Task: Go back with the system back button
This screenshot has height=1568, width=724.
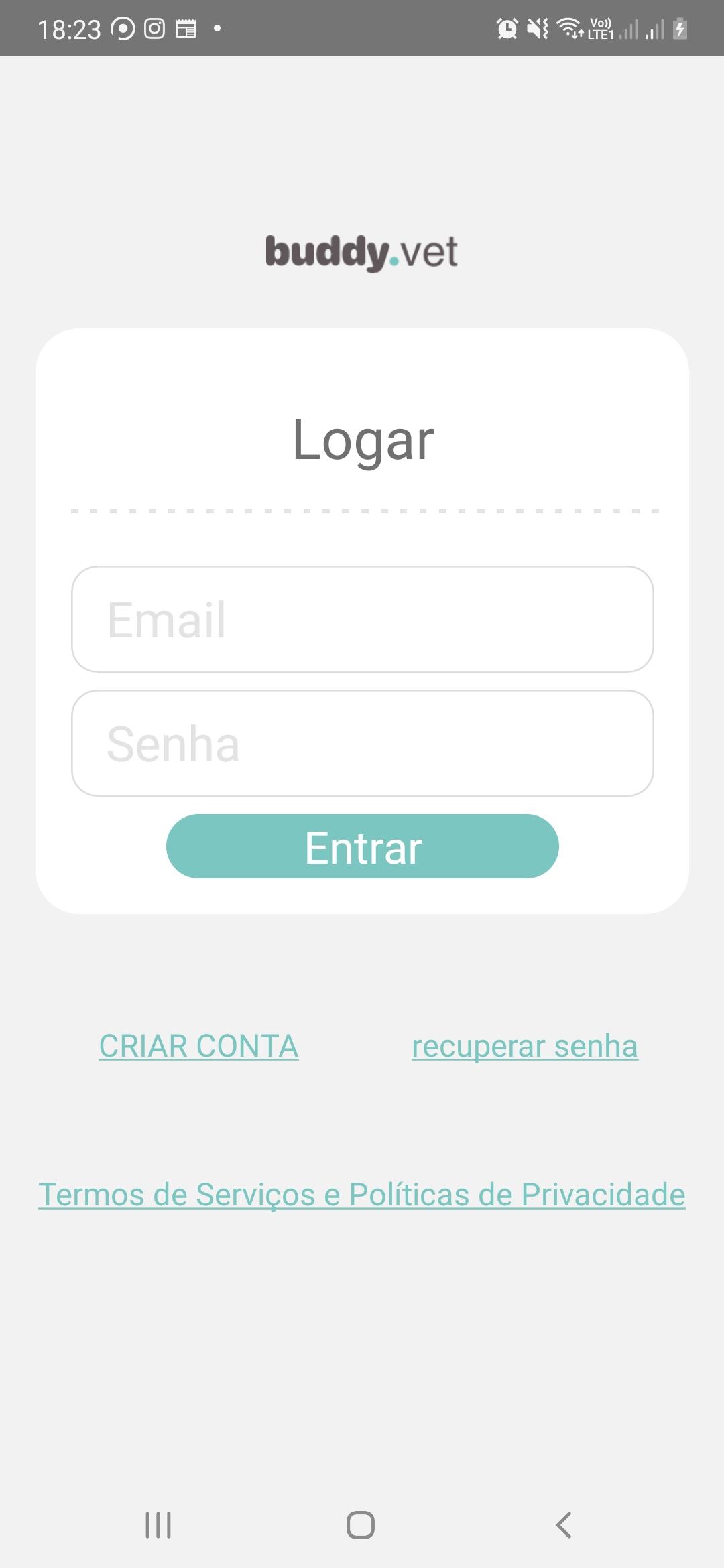Action: click(x=564, y=1524)
